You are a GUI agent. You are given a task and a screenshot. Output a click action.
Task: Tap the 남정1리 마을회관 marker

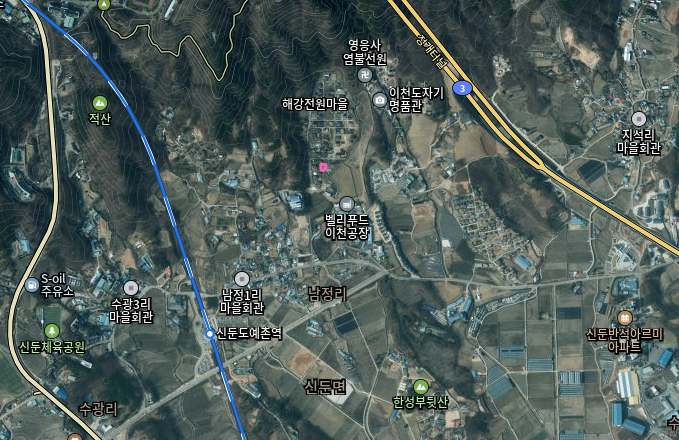pos(241,279)
